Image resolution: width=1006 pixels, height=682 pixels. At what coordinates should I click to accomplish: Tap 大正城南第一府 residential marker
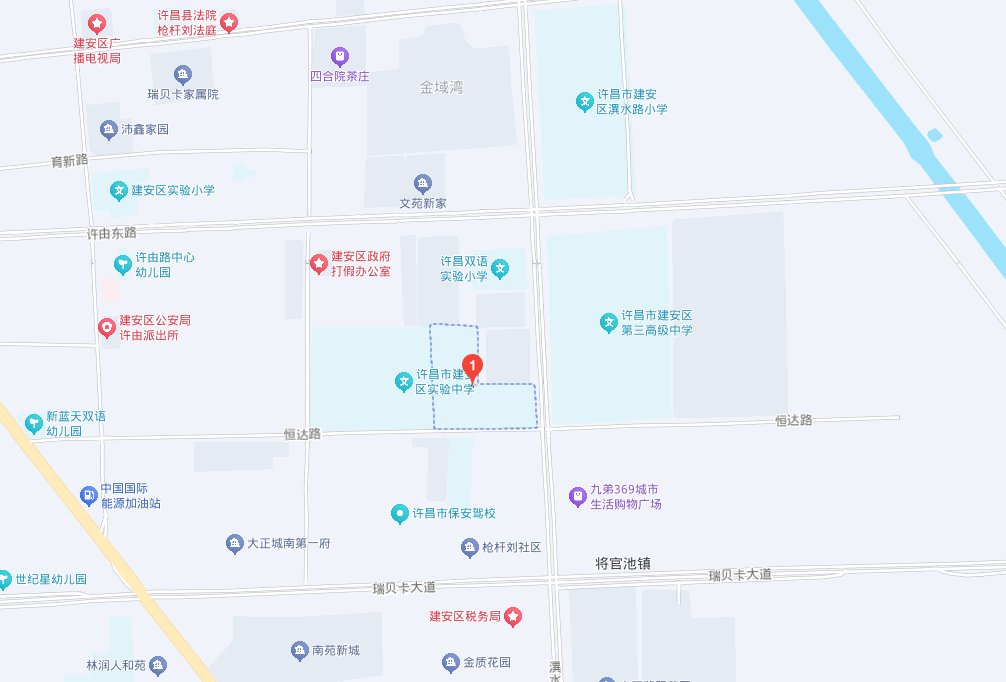(x=234, y=544)
